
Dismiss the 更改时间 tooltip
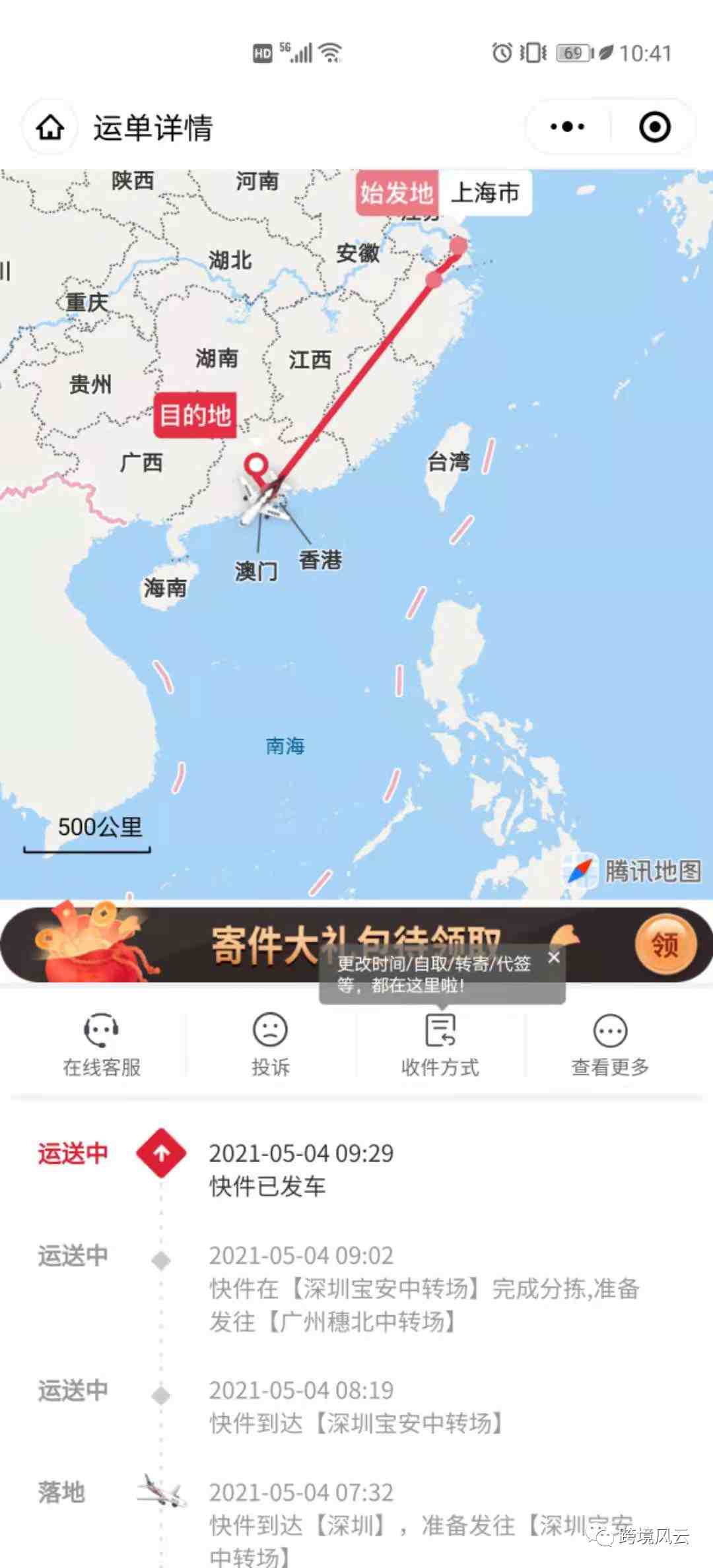[554, 957]
